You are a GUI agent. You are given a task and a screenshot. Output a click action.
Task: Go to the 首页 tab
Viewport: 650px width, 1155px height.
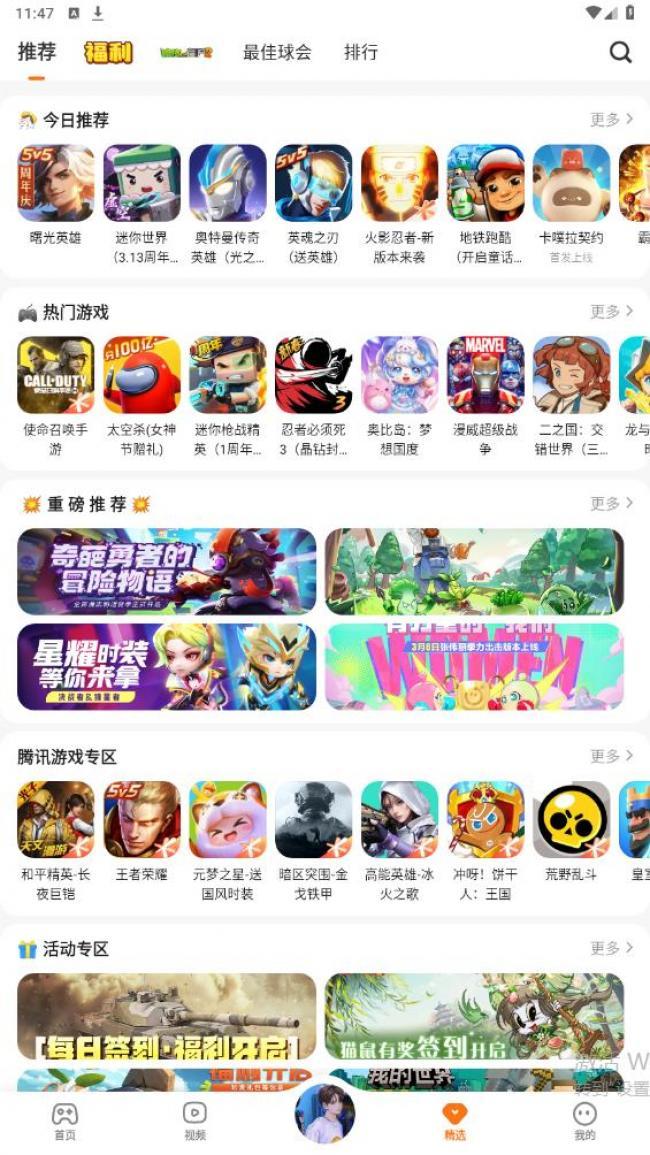coord(65,1120)
